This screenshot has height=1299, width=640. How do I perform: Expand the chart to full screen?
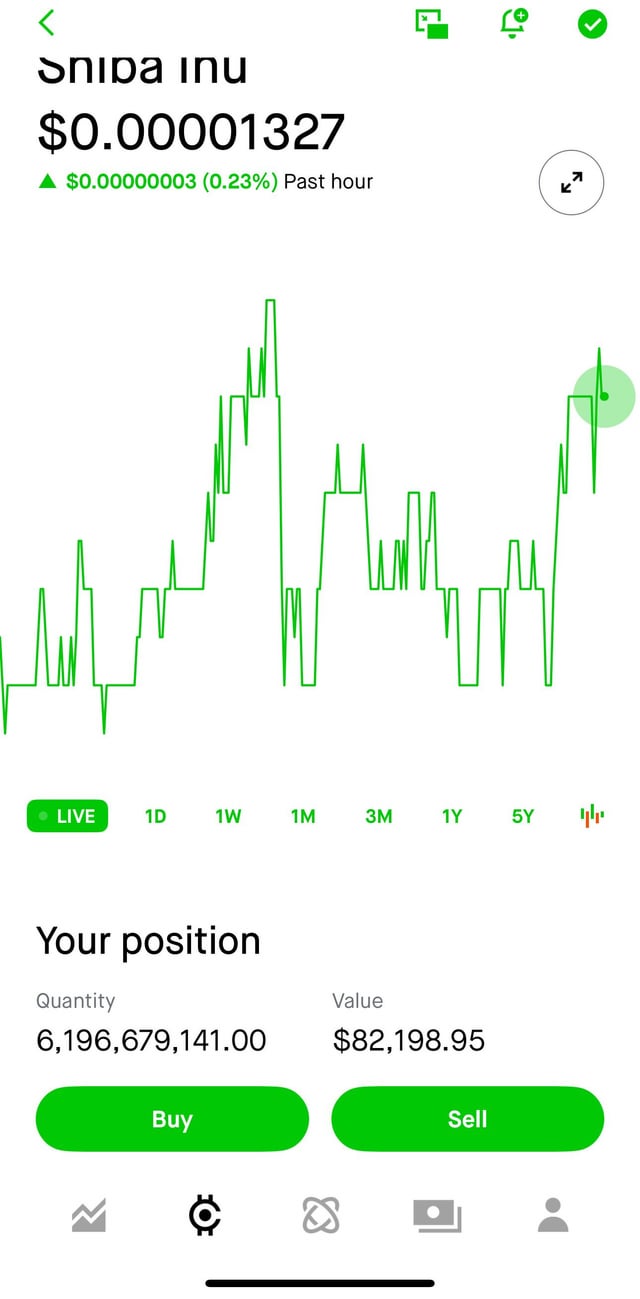tap(571, 182)
